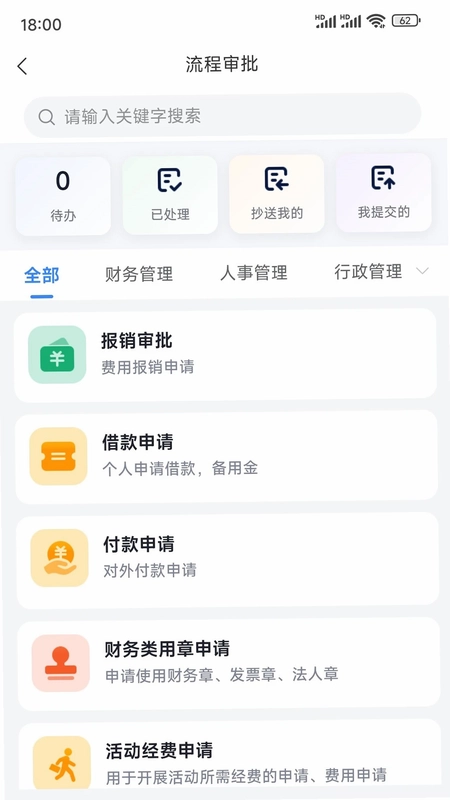
Task: Switch to the 行政管理 tab
Action: (368, 271)
